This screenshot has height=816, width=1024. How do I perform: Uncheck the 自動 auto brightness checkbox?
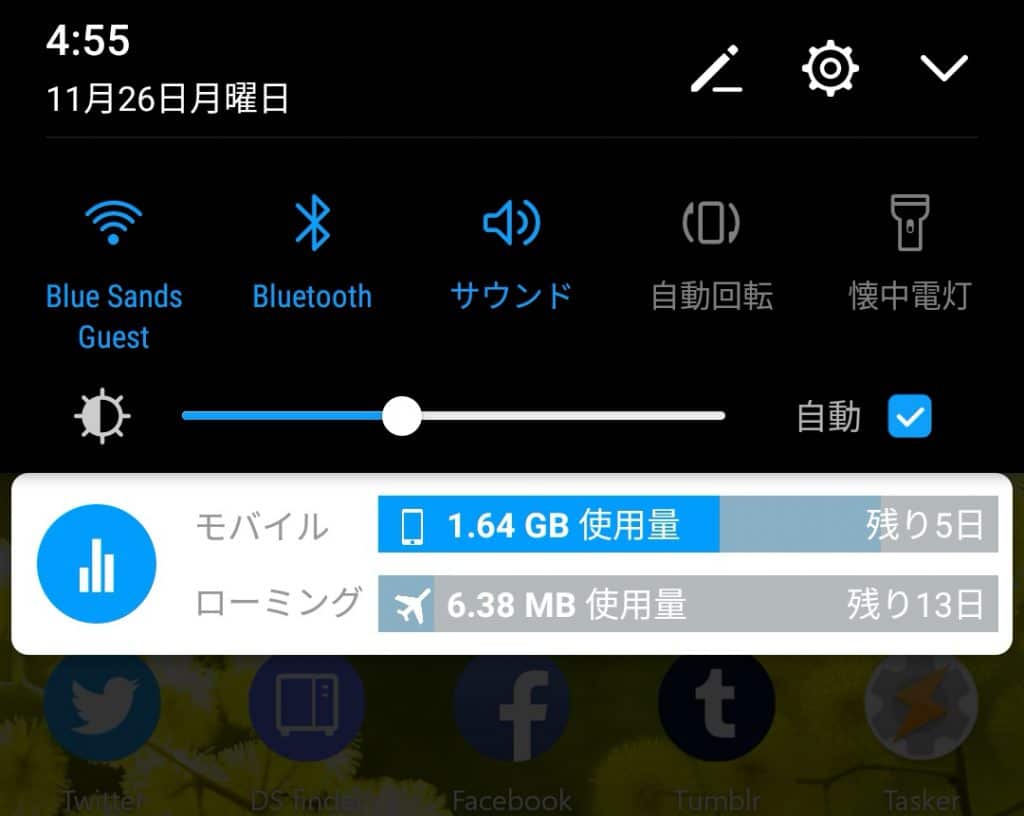(x=909, y=416)
